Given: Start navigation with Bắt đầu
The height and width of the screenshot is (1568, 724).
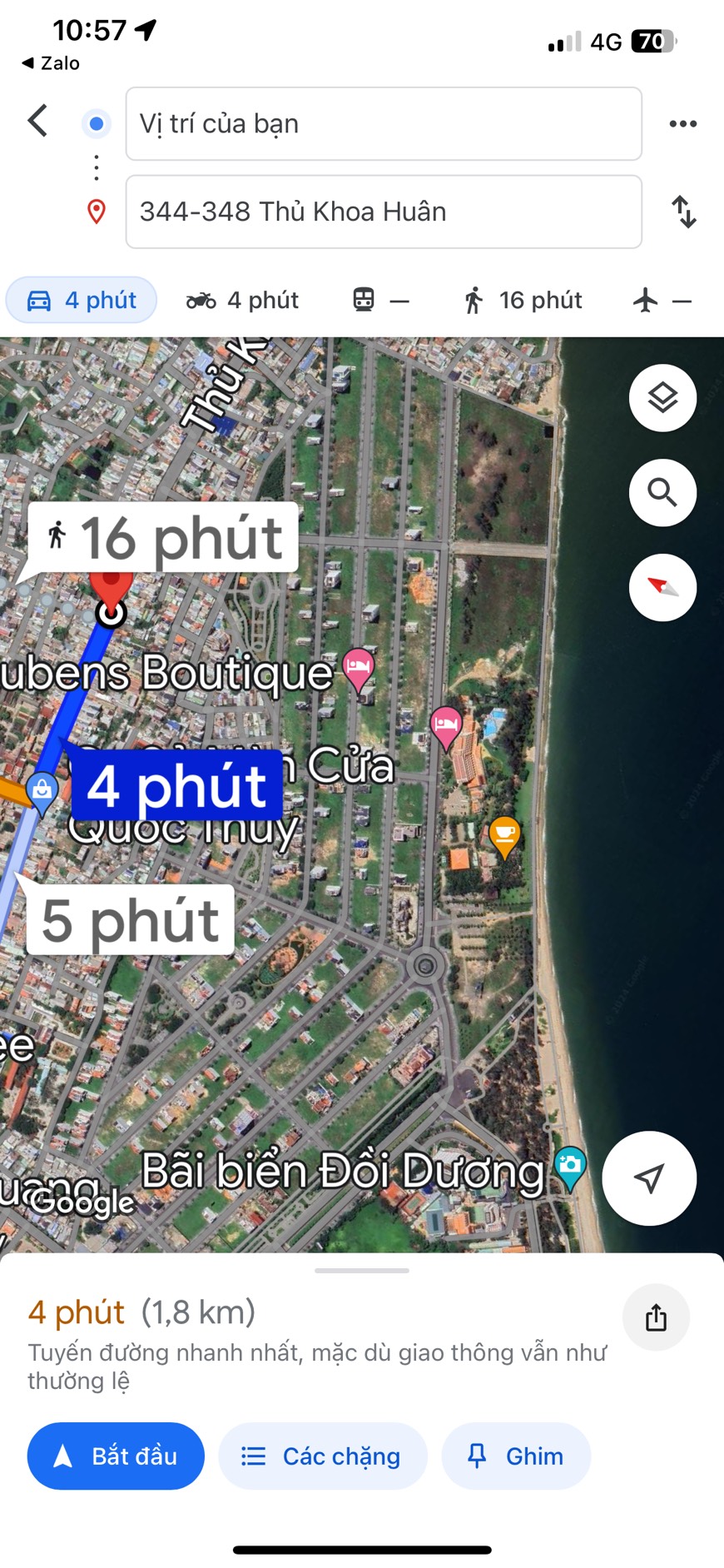Looking at the screenshot, I should pyautogui.click(x=116, y=1456).
